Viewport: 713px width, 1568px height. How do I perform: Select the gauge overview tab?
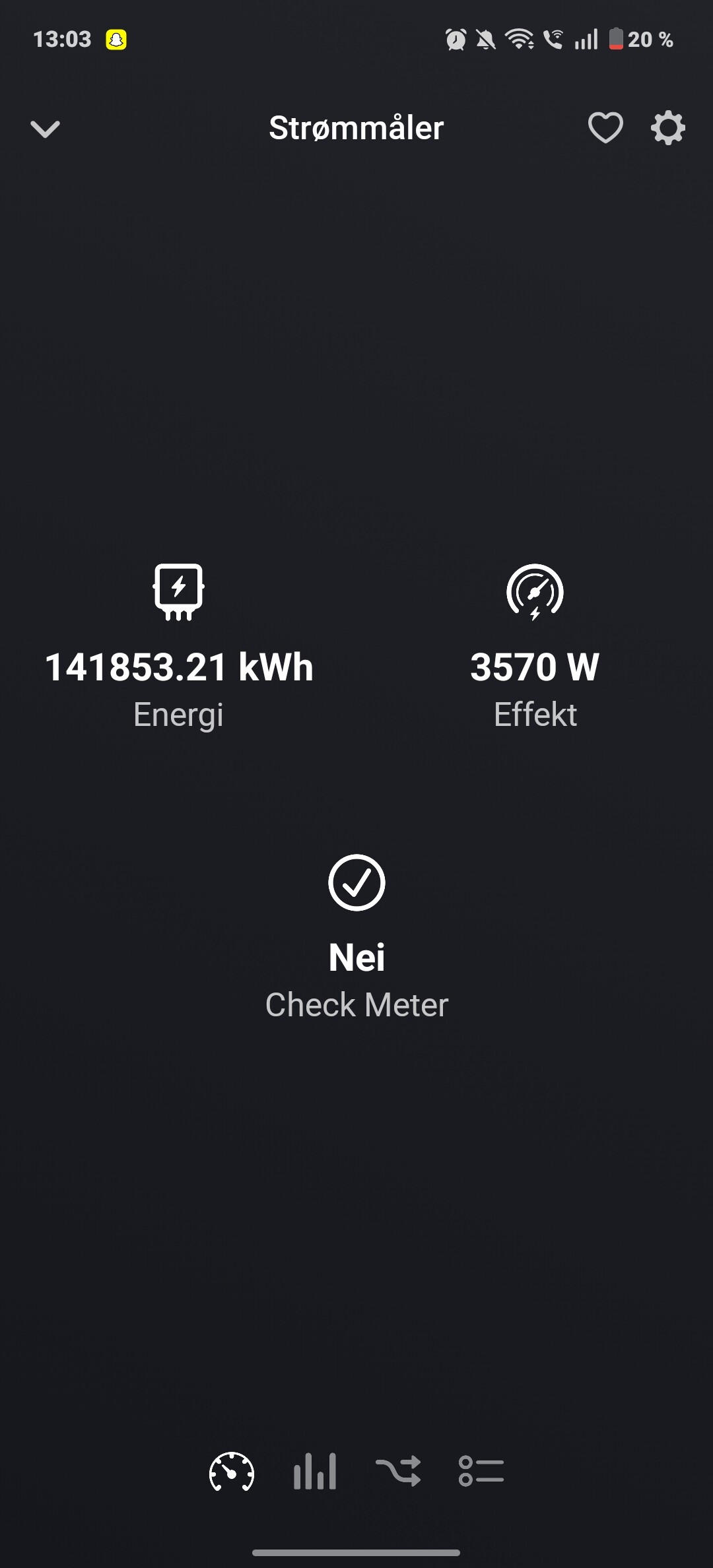(232, 1472)
